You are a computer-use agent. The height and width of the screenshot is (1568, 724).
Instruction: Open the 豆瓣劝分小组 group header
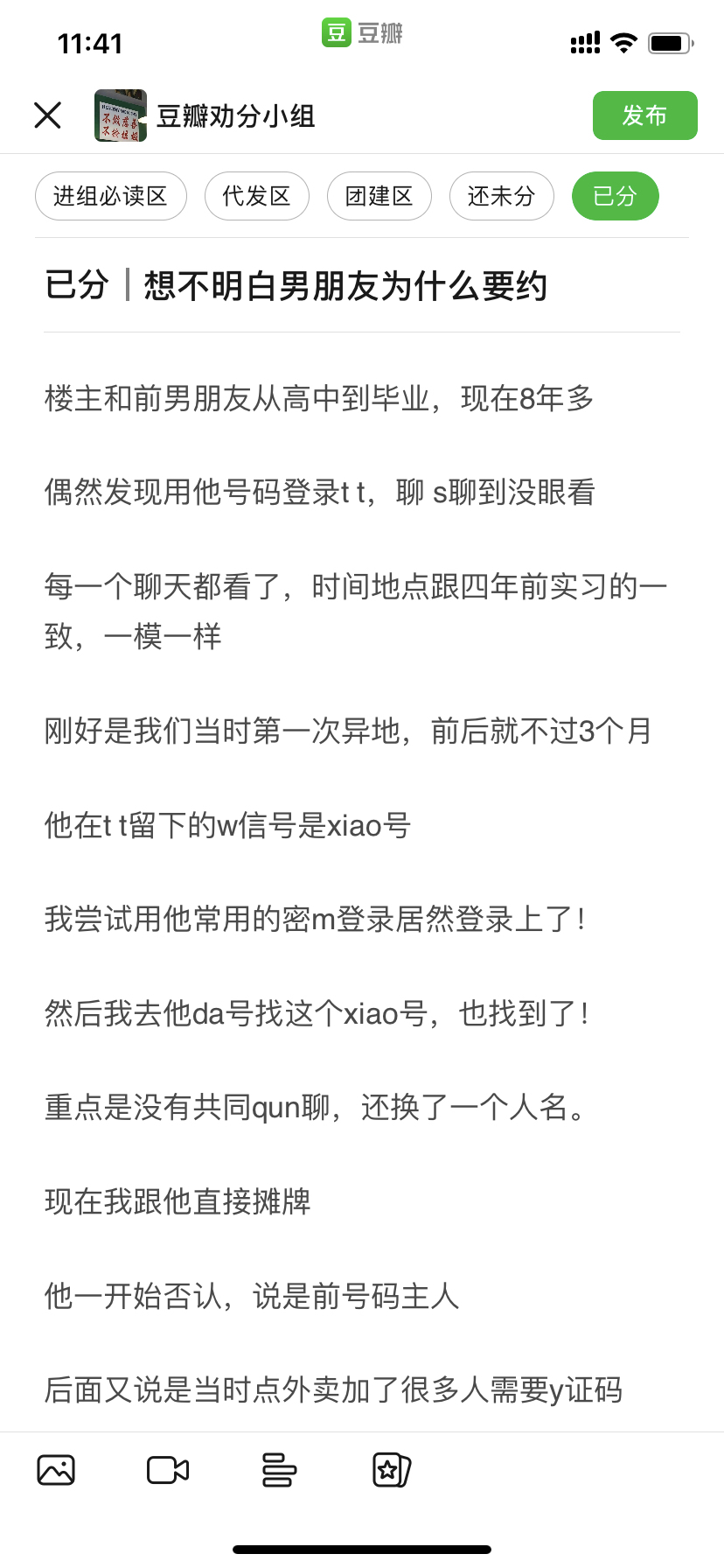(205, 115)
